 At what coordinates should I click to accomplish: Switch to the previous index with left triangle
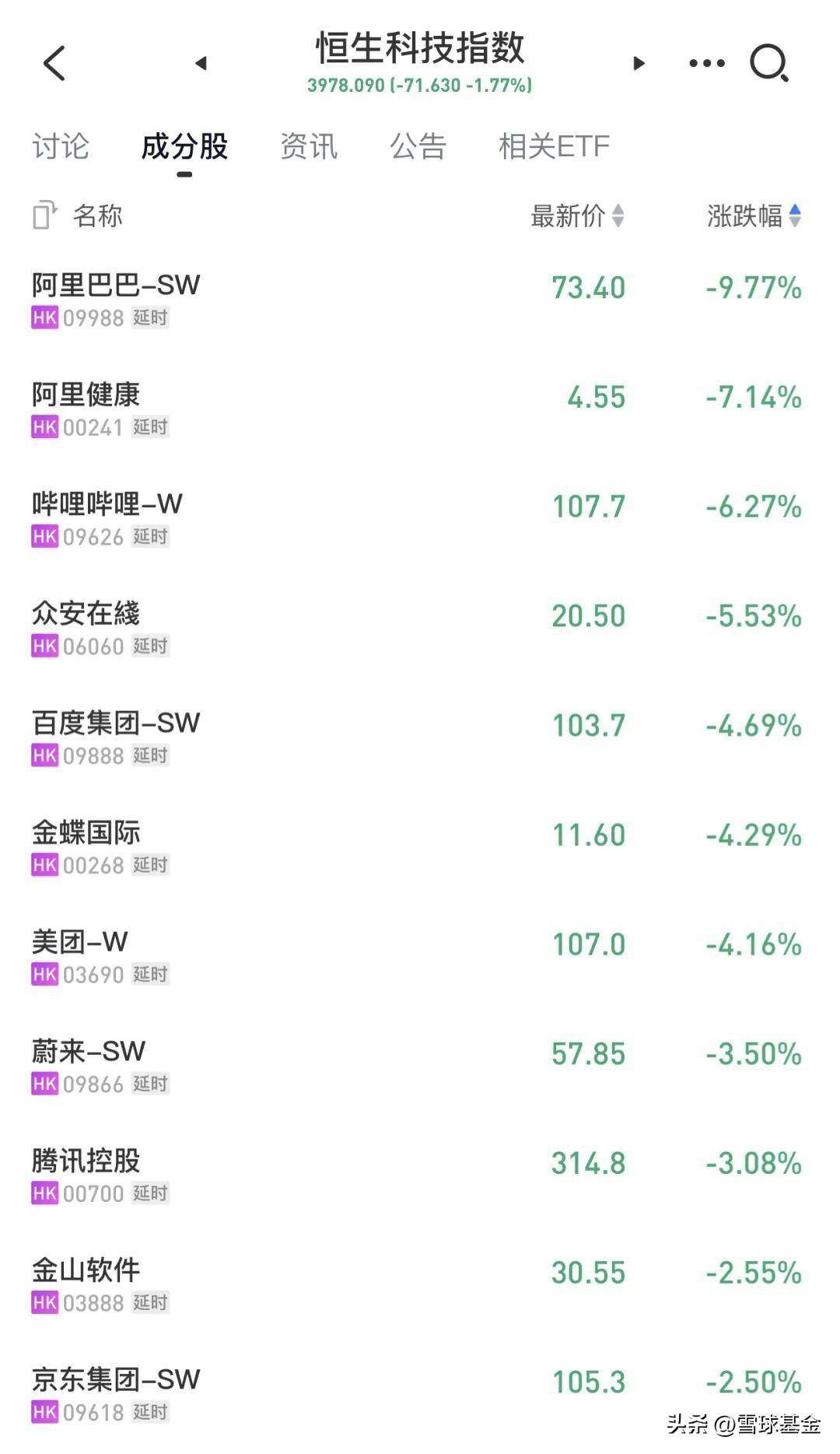point(201,63)
